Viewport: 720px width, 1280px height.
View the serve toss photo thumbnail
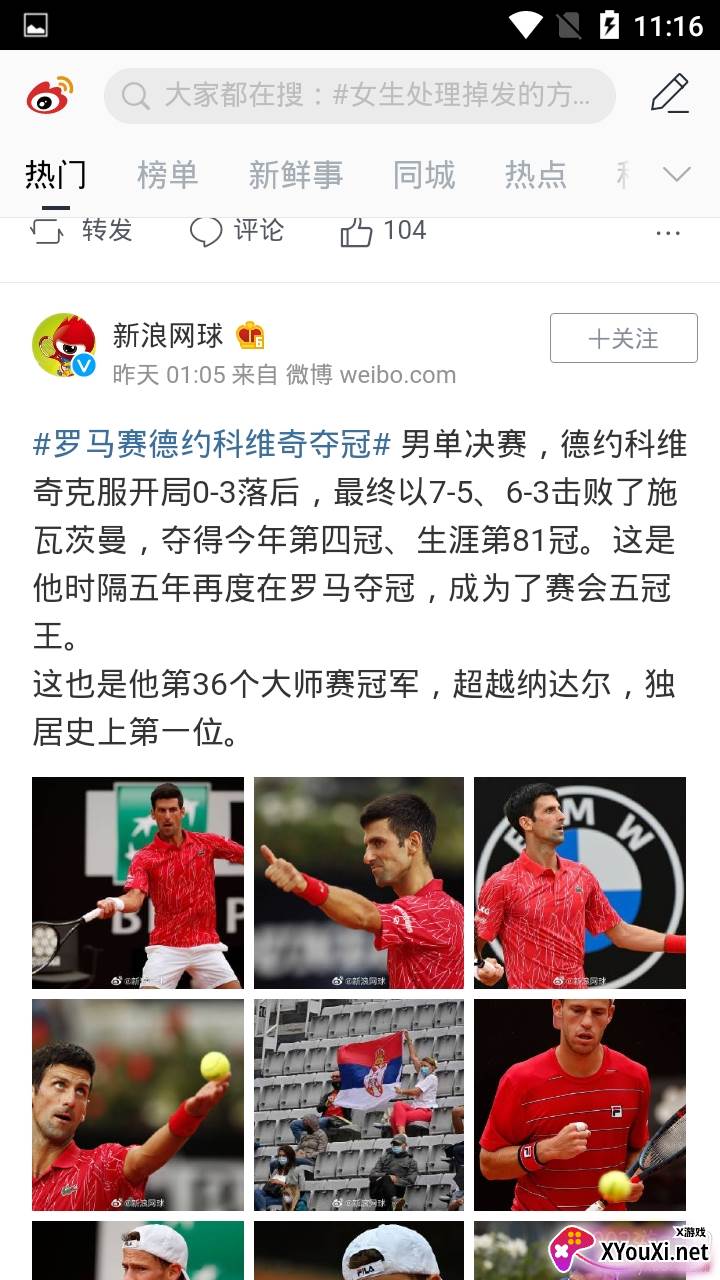(138, 1105)
